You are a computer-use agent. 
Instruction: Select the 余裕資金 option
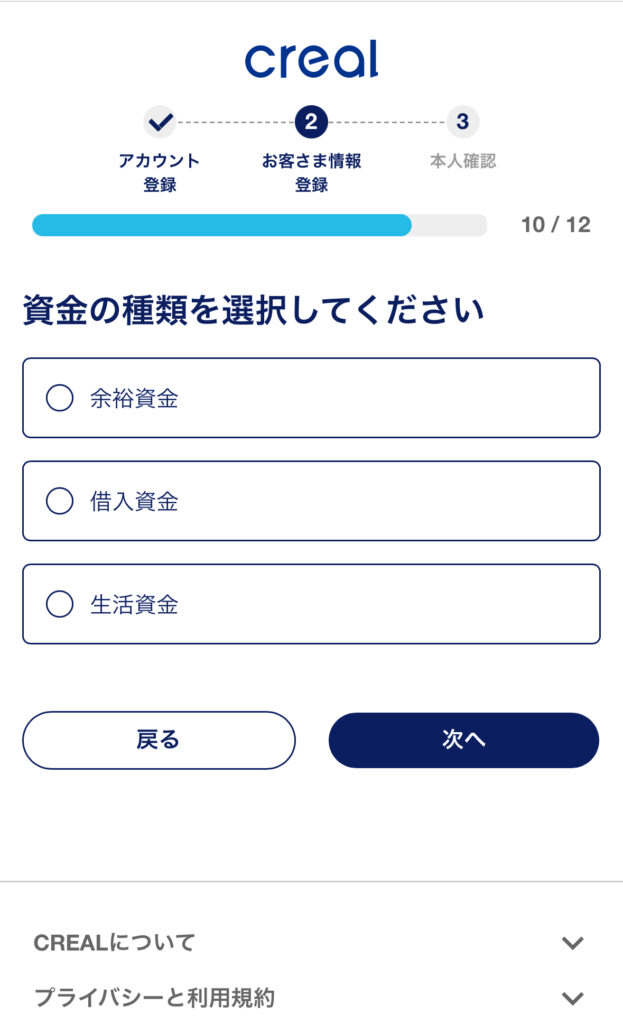pyautogui.click(x=311, y=398)
